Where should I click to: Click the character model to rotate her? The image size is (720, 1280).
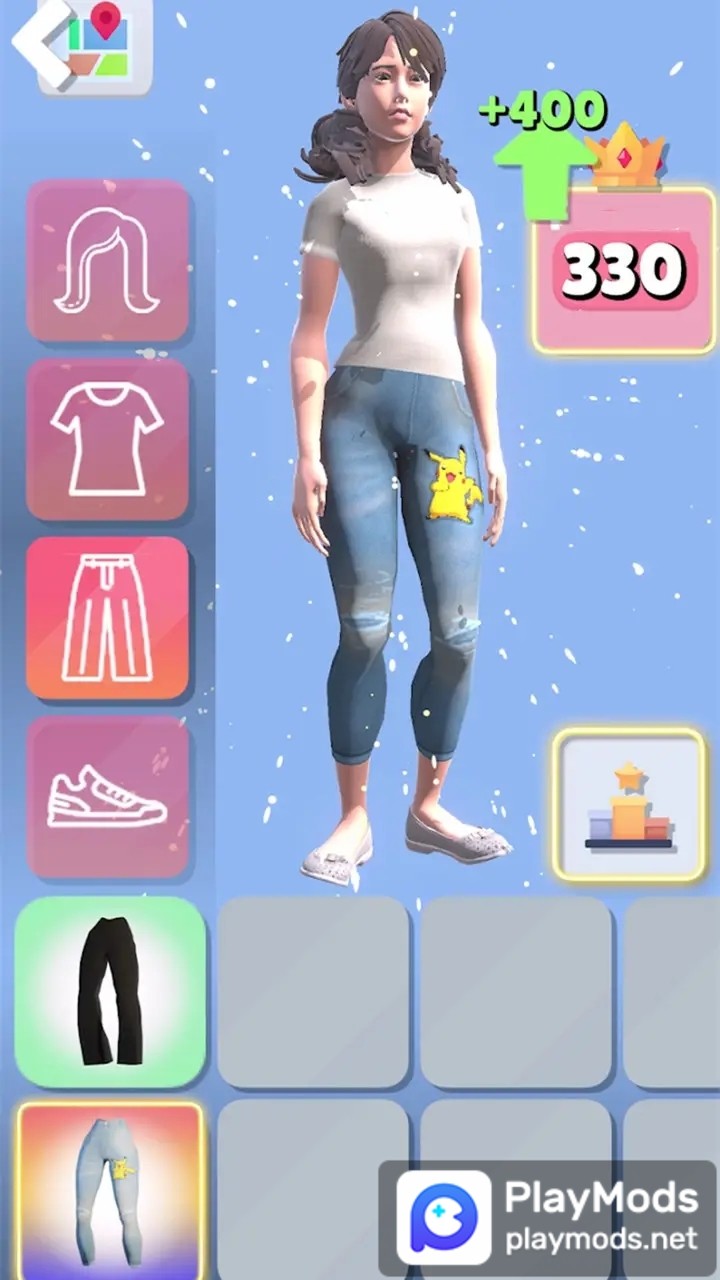coord(390,450)
